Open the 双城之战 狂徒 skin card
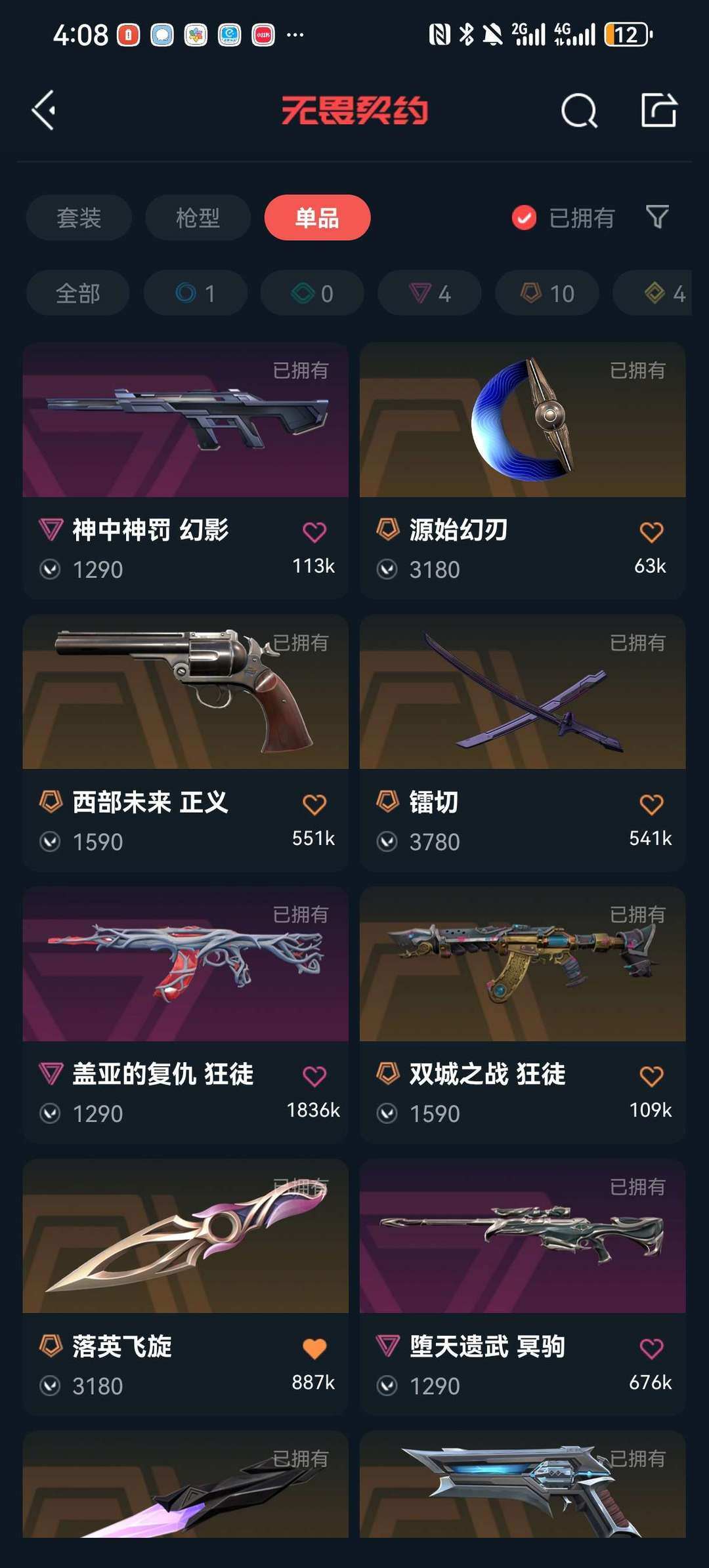709x1568 pixels. [x=523, y=1015]
